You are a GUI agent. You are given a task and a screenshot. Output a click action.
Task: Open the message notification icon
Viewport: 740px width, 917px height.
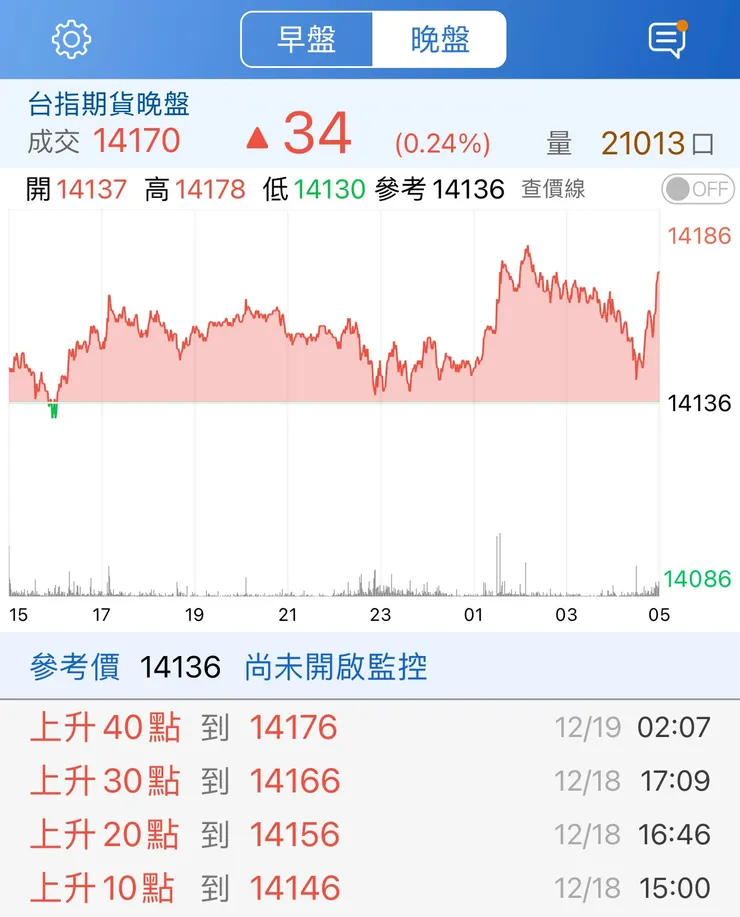pos(668,36)
